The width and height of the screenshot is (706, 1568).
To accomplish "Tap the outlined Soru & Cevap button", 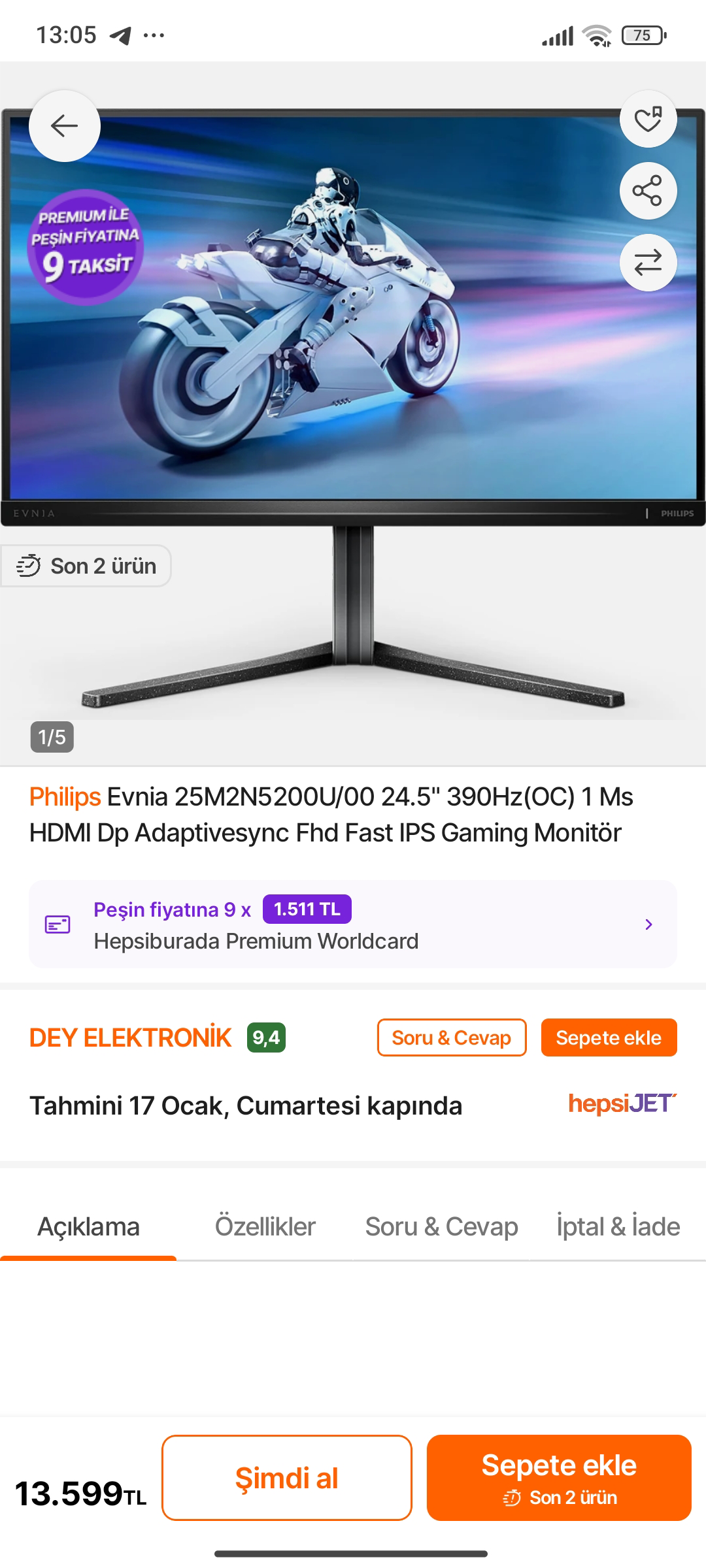I will point(451,1037).
